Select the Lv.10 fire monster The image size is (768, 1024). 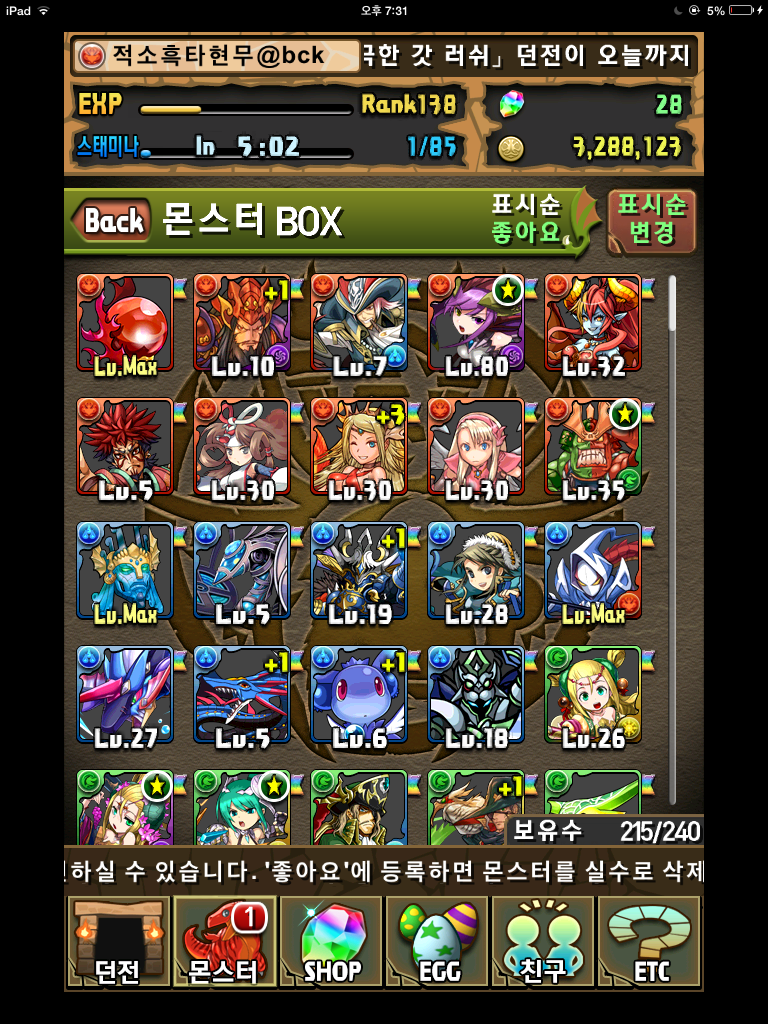(x=242, y=323)
